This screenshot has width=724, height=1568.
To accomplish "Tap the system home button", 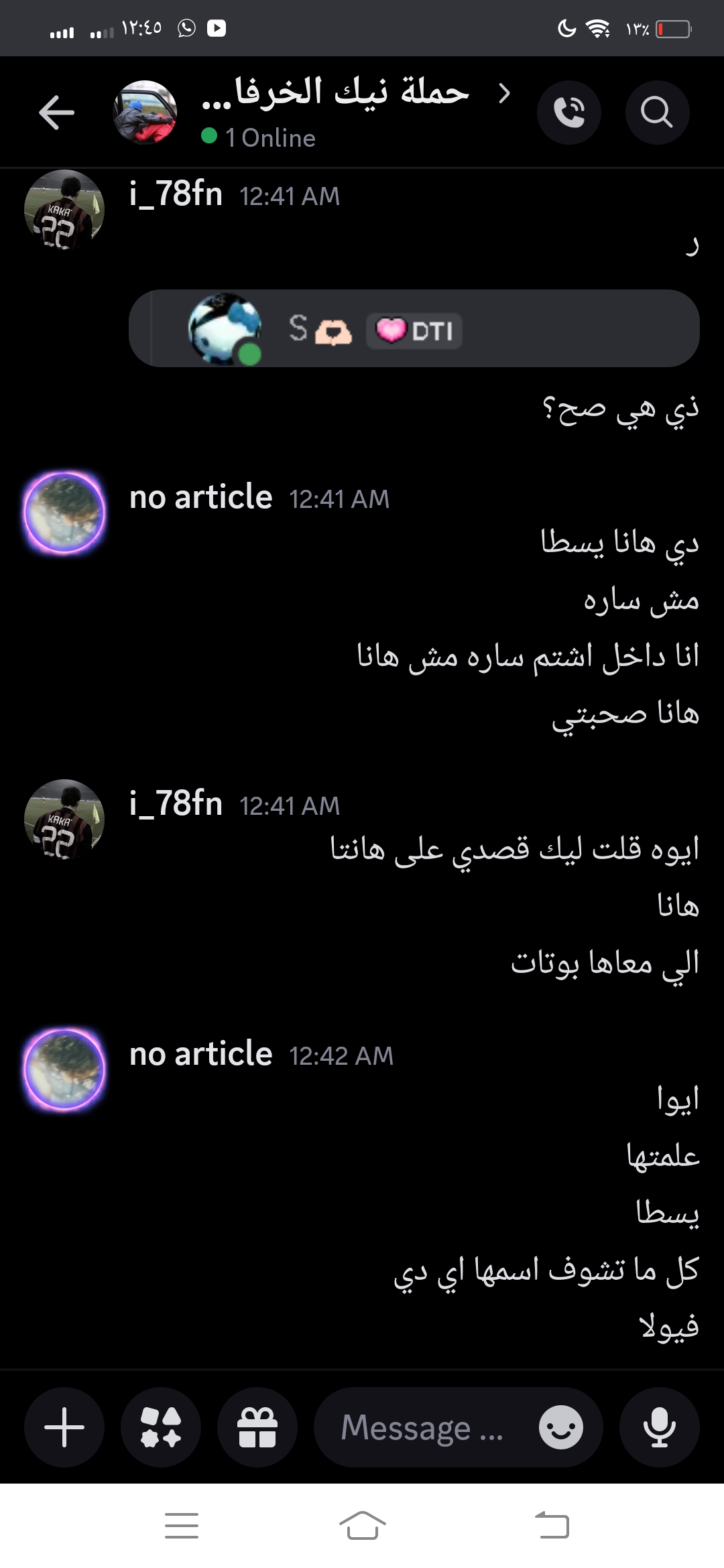I will [x=362, y=1526].
